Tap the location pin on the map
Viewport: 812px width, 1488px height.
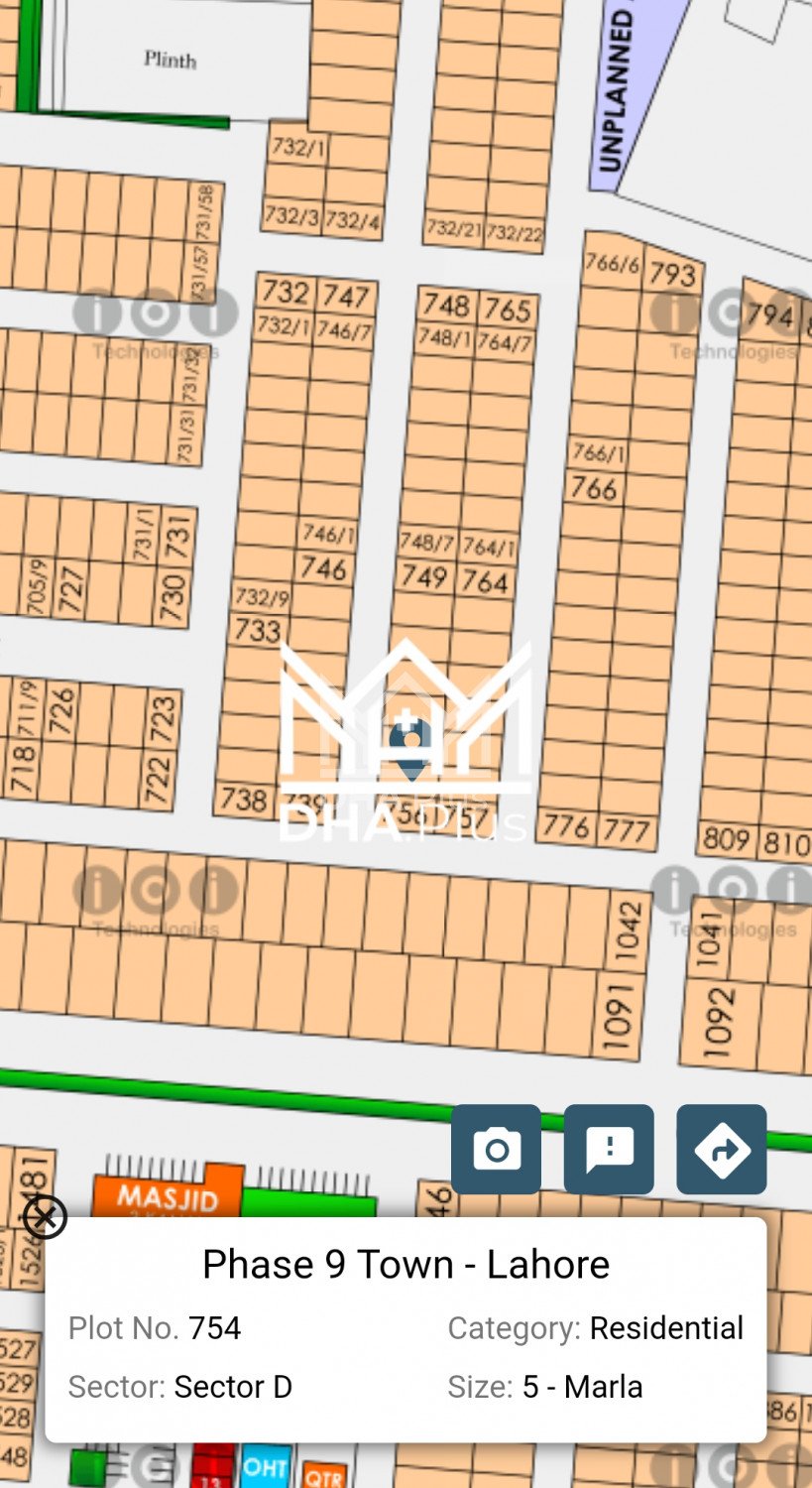point(409,744)
